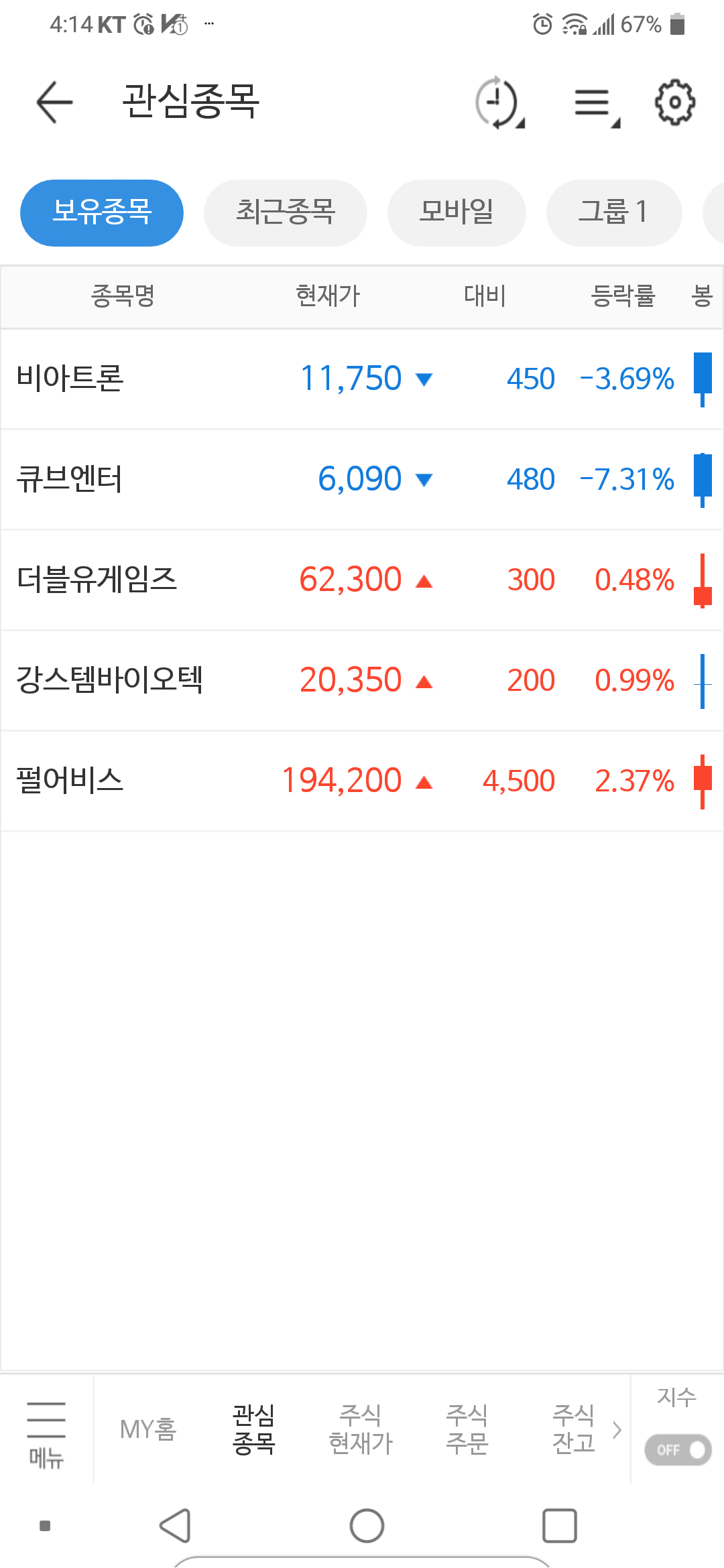Open the settings gear icon
Image resolution: width=724 pixels, height=1568 pixels.
[x=674, y=102]
